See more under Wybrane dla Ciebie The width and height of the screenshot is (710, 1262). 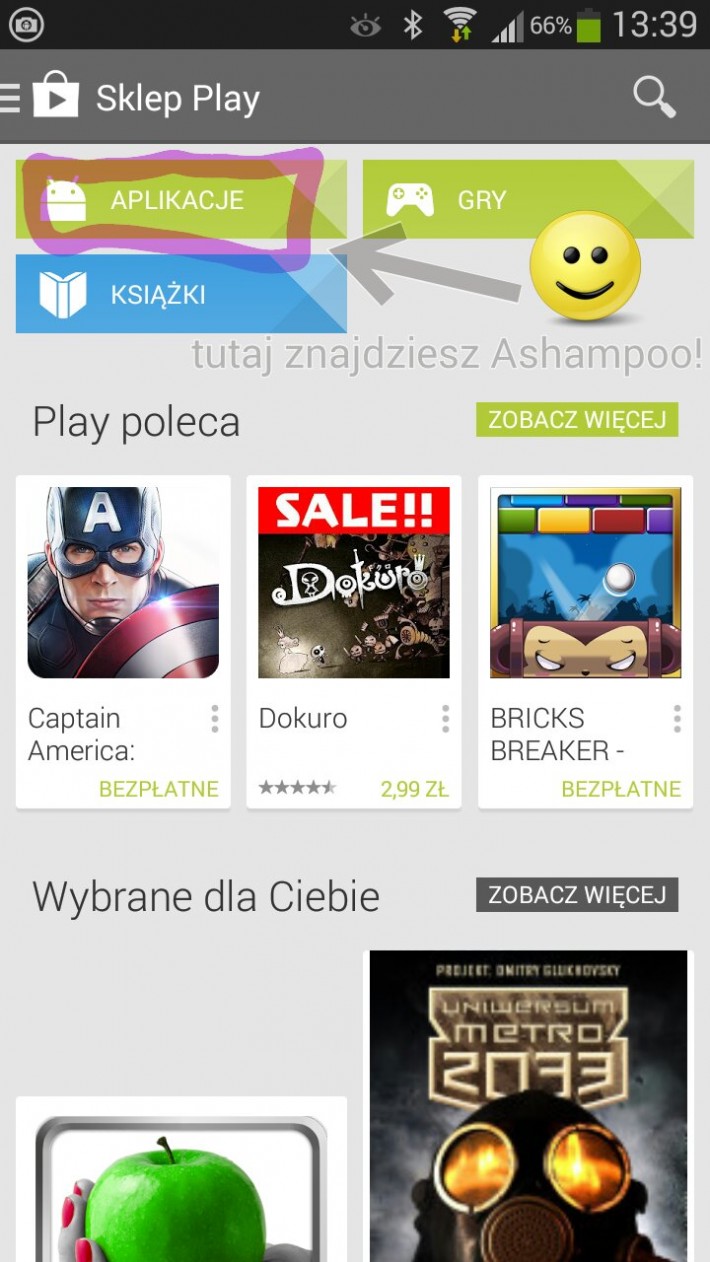[577, 894]
